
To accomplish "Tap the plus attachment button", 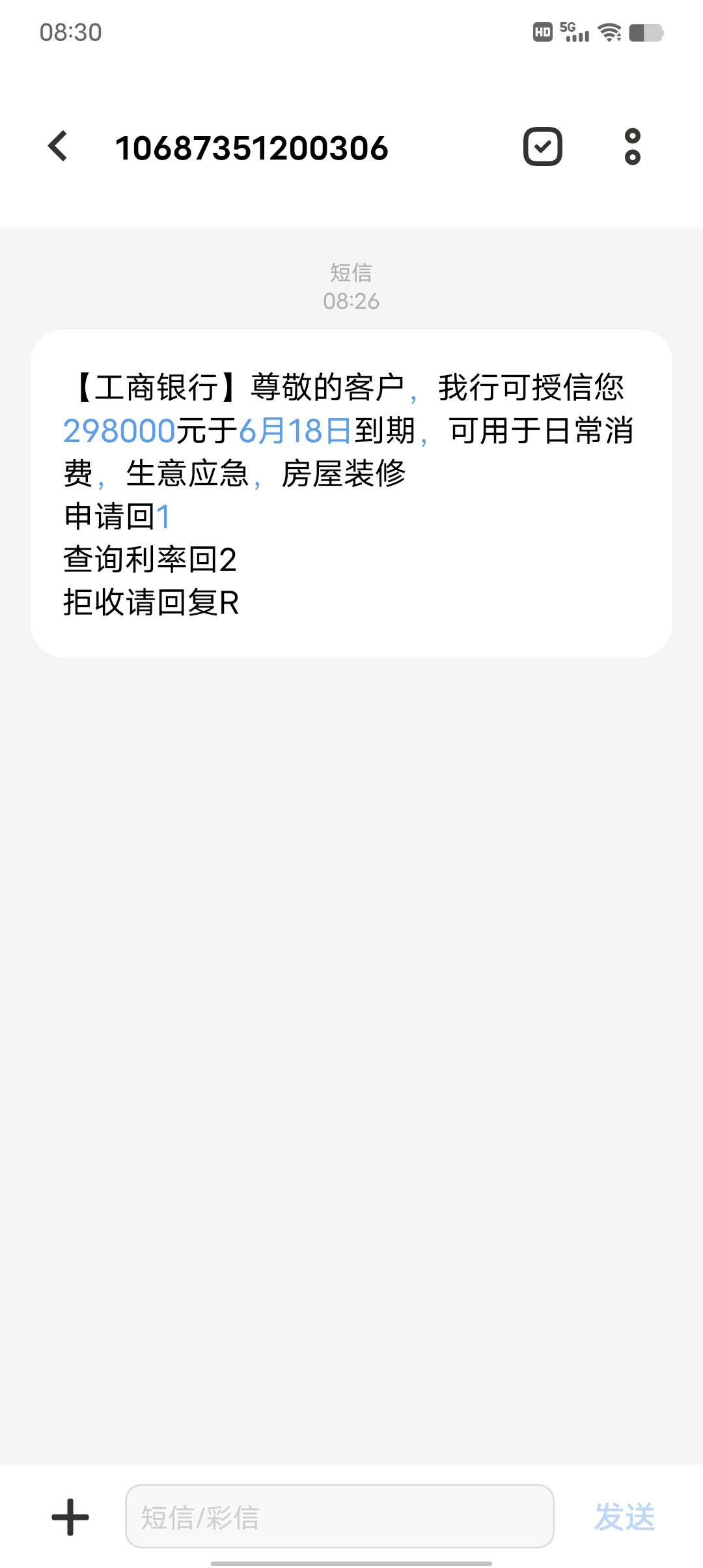I will [70, 1517].
